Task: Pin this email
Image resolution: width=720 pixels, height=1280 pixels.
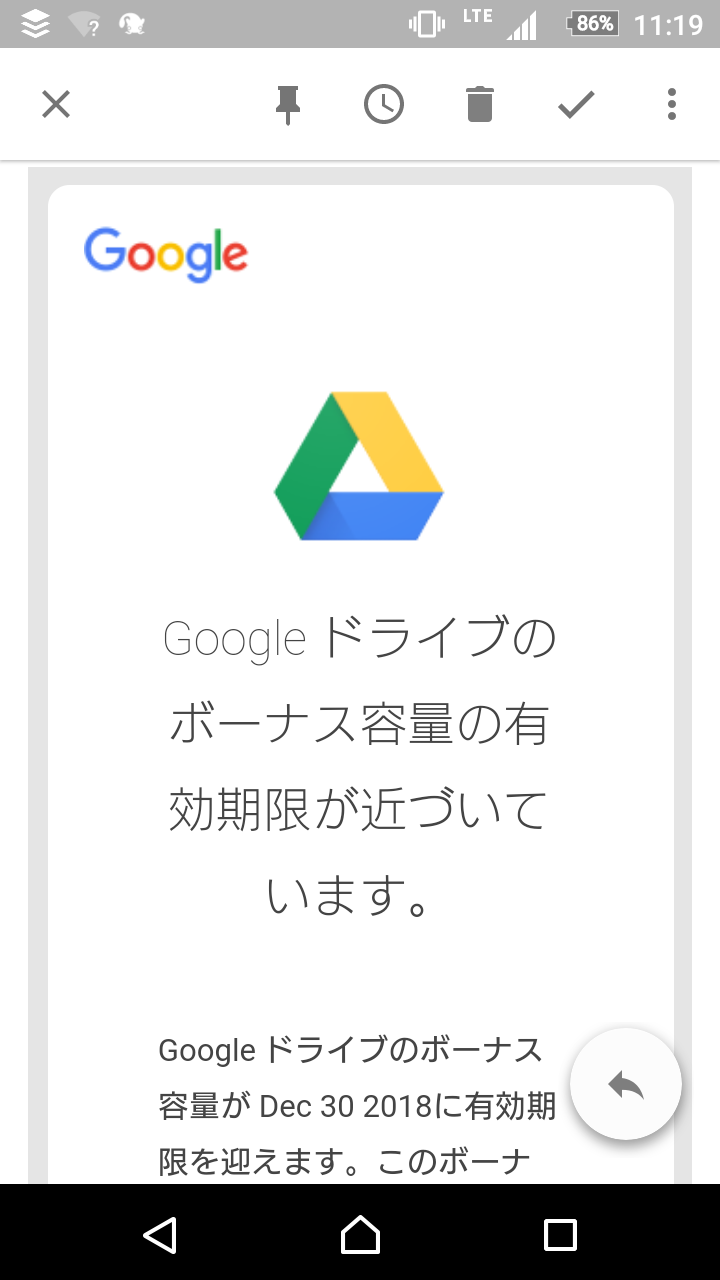Action: click(288, 104)
